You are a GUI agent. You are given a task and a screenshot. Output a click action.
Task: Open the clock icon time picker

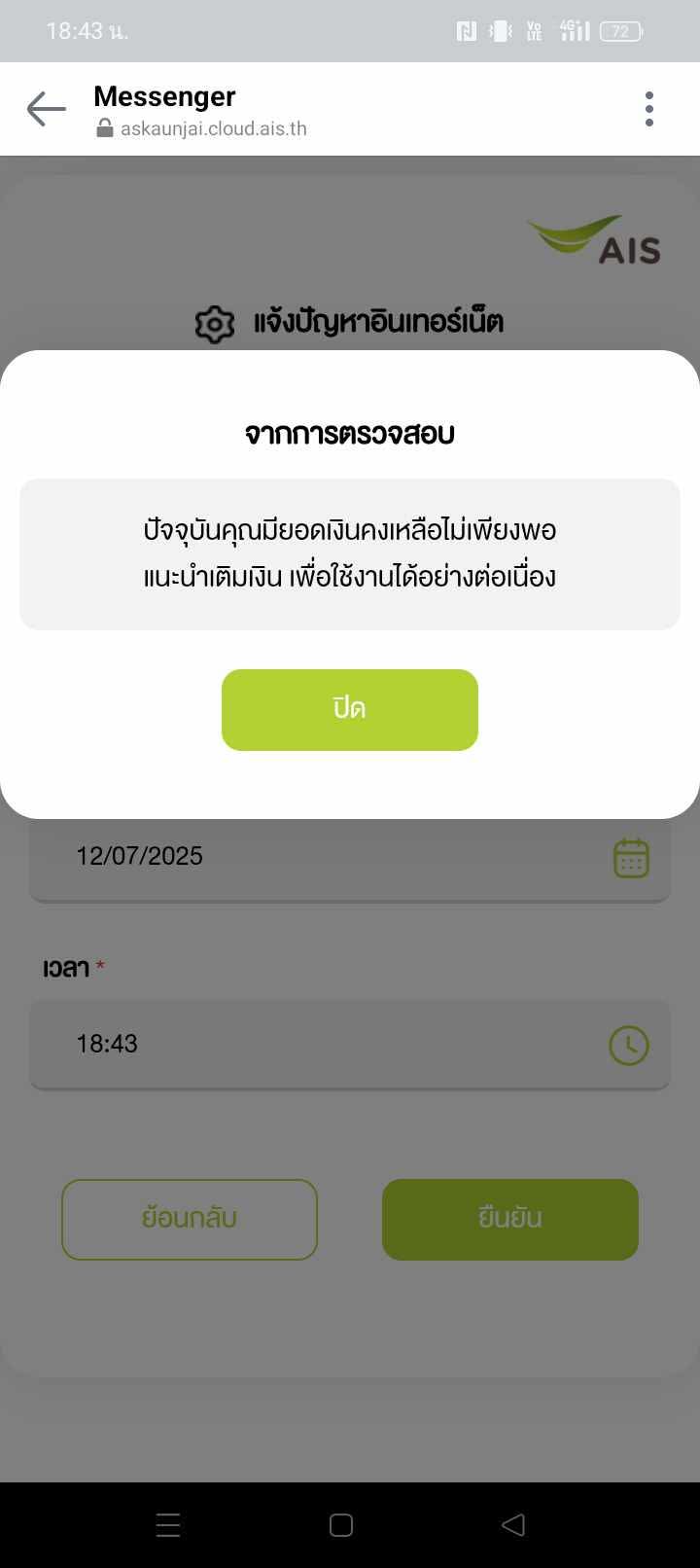(x=629, y=1046)
